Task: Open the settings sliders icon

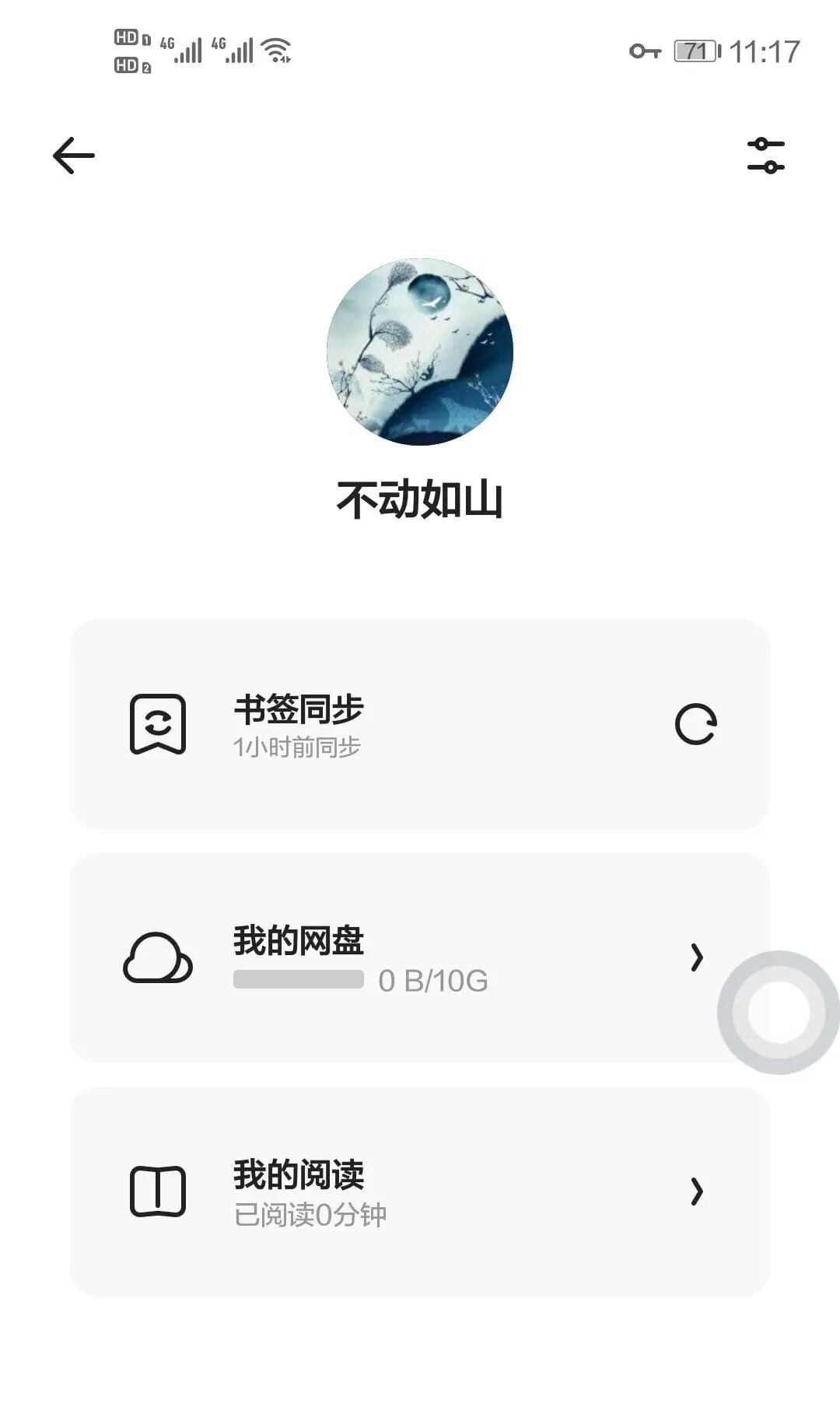Action: 766,156
